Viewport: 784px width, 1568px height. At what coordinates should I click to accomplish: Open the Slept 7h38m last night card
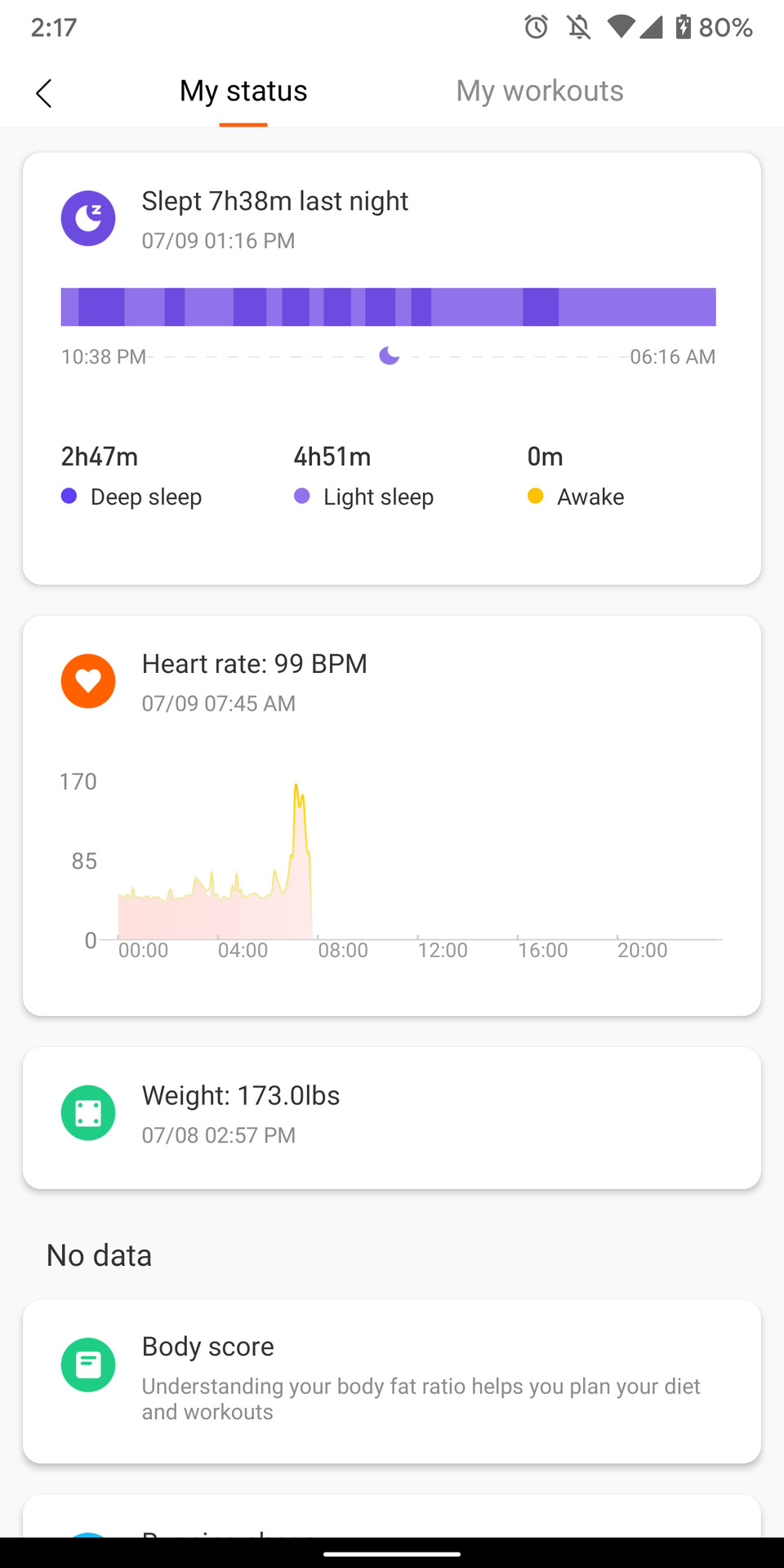(392, 368)
